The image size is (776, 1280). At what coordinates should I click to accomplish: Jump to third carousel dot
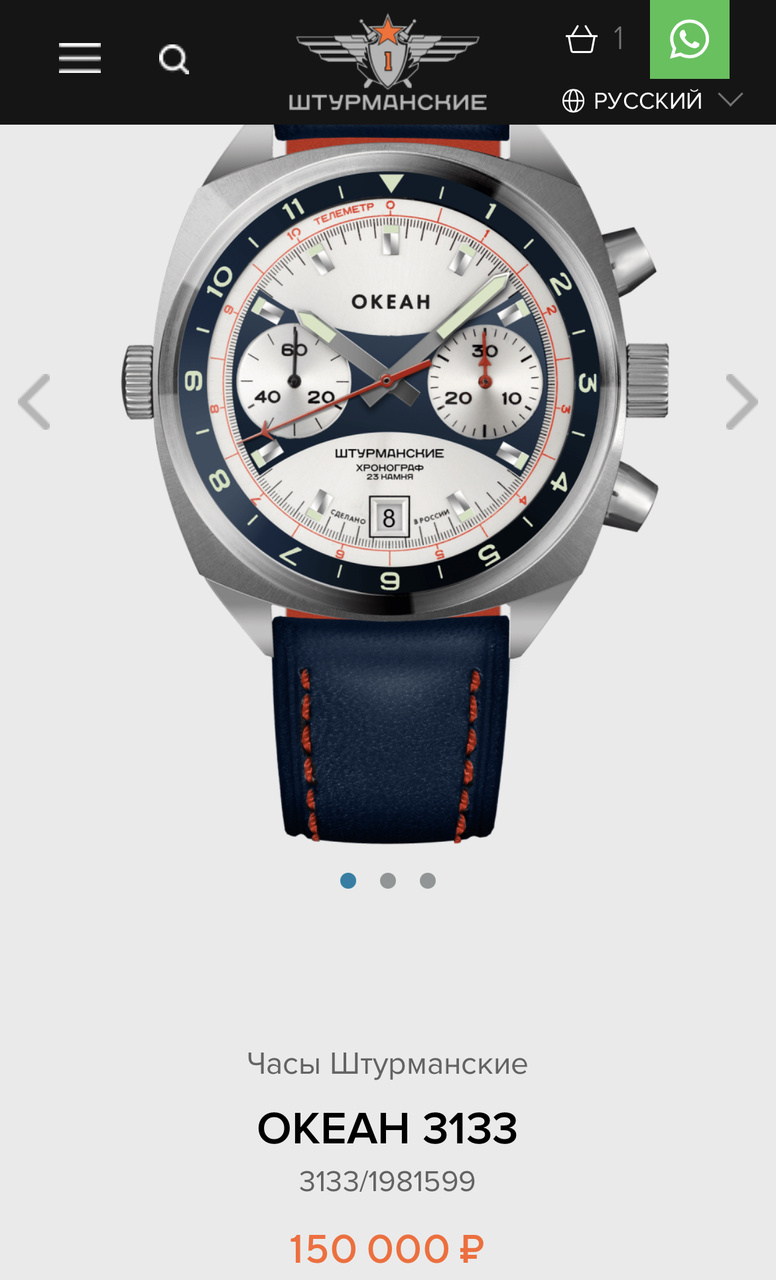pos(428,881)
